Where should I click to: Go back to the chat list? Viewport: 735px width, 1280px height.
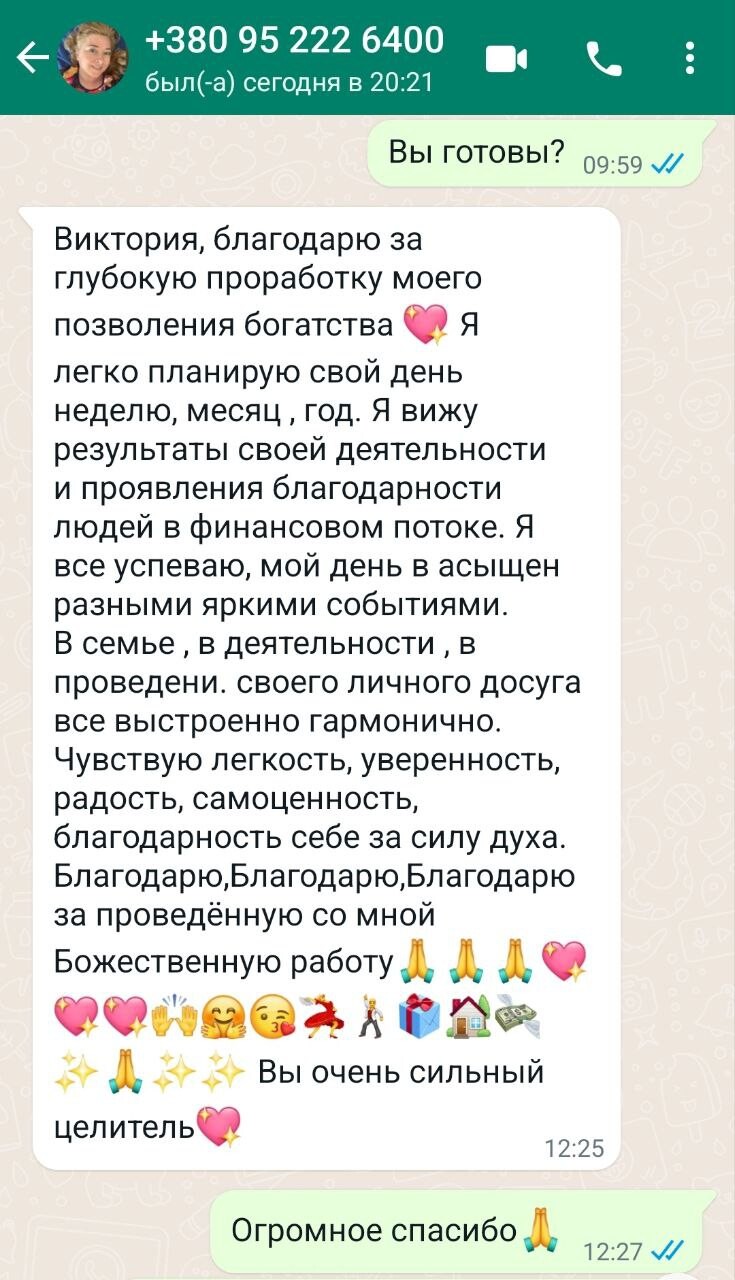[32, 60]
